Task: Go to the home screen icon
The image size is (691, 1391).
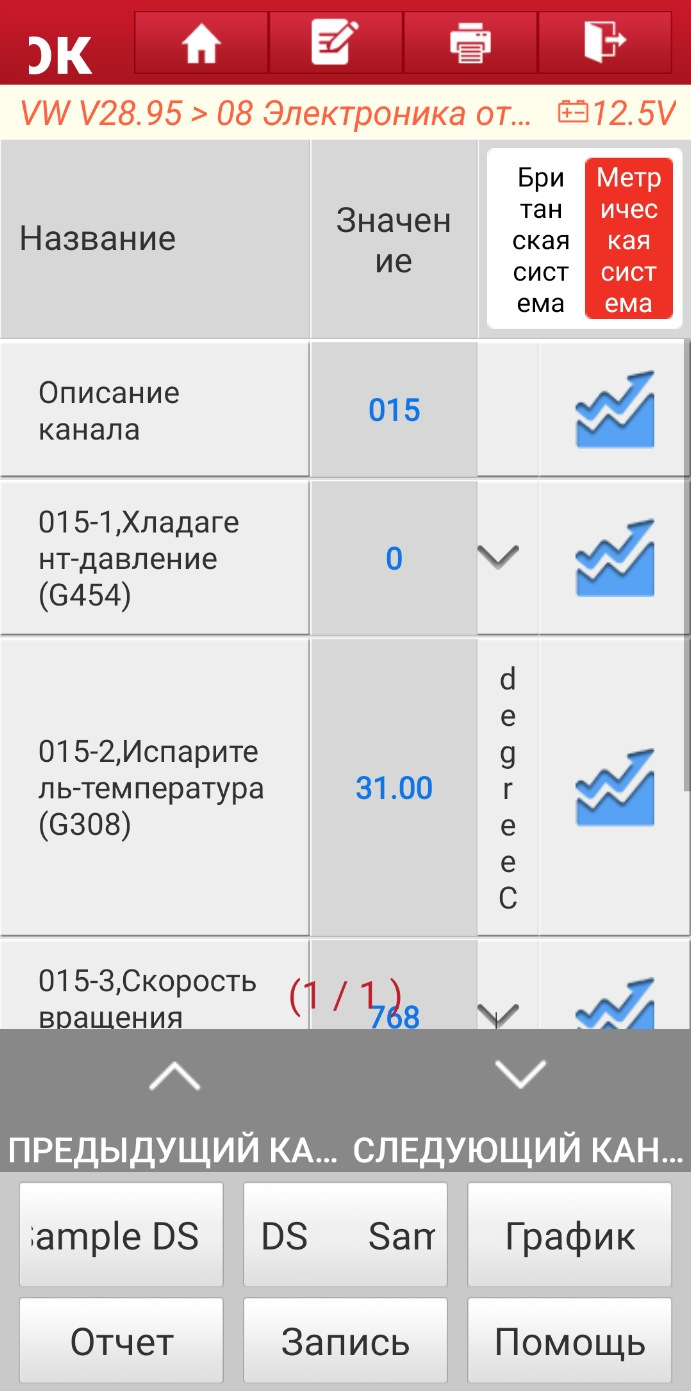Action: click(x=201, y=43)
